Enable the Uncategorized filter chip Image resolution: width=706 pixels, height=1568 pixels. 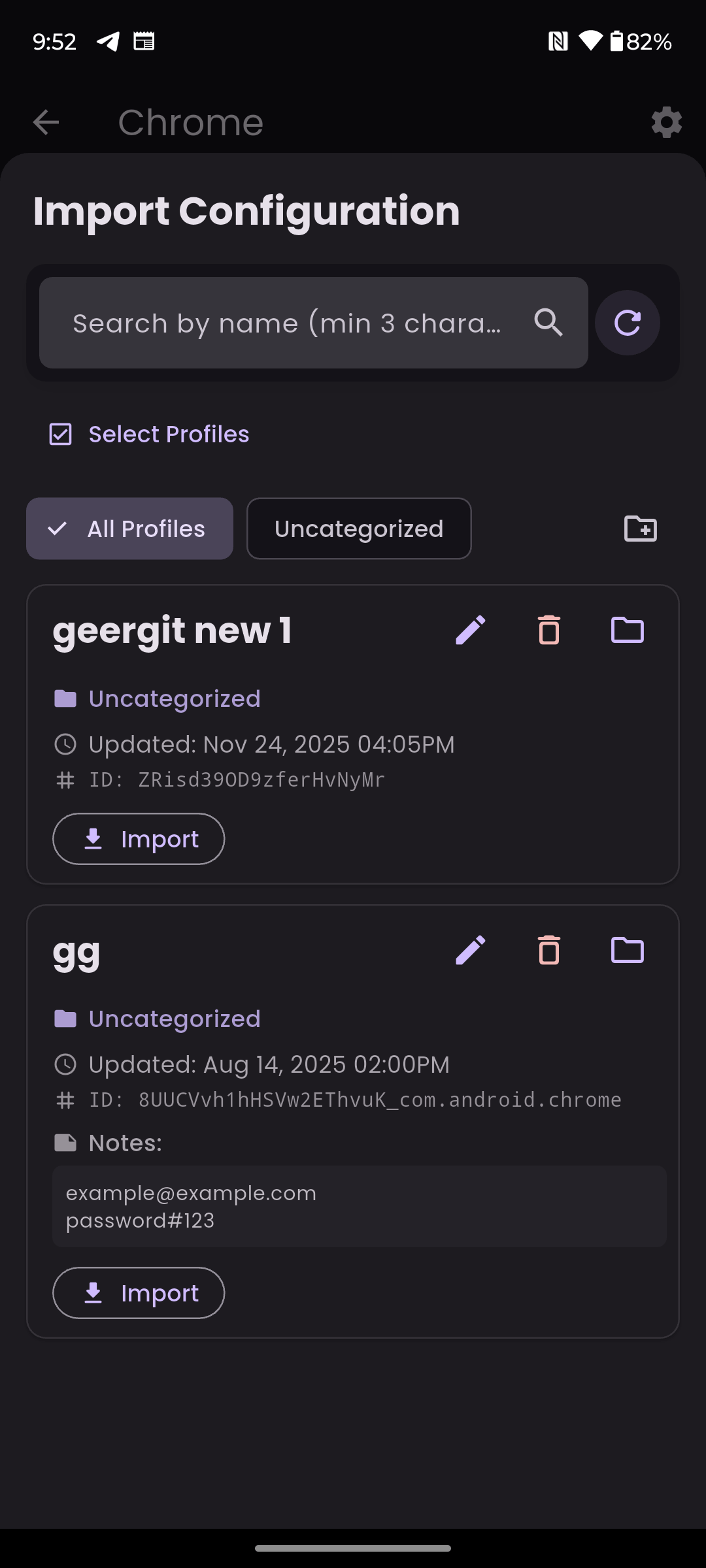coord(359,529)
